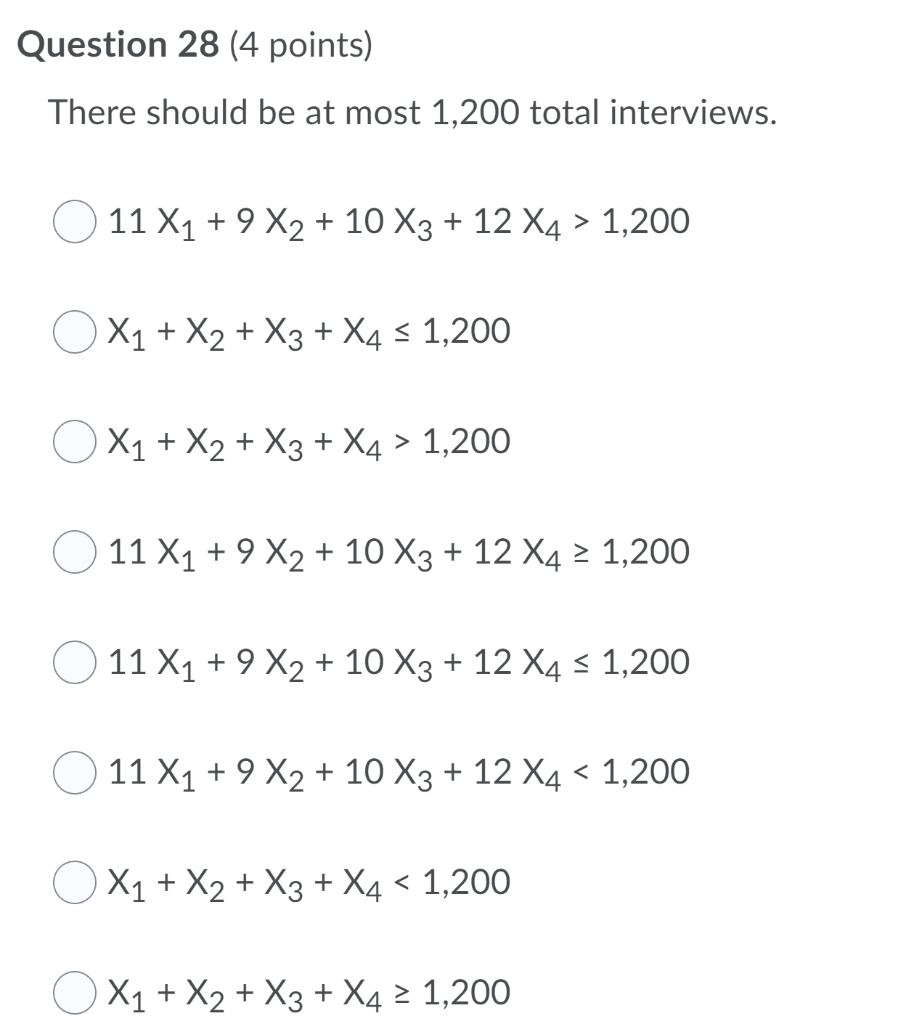Click the second answer choice radio circle
Image resolution: width=906 pixels, height=1024 pixels.
point(72,331)
